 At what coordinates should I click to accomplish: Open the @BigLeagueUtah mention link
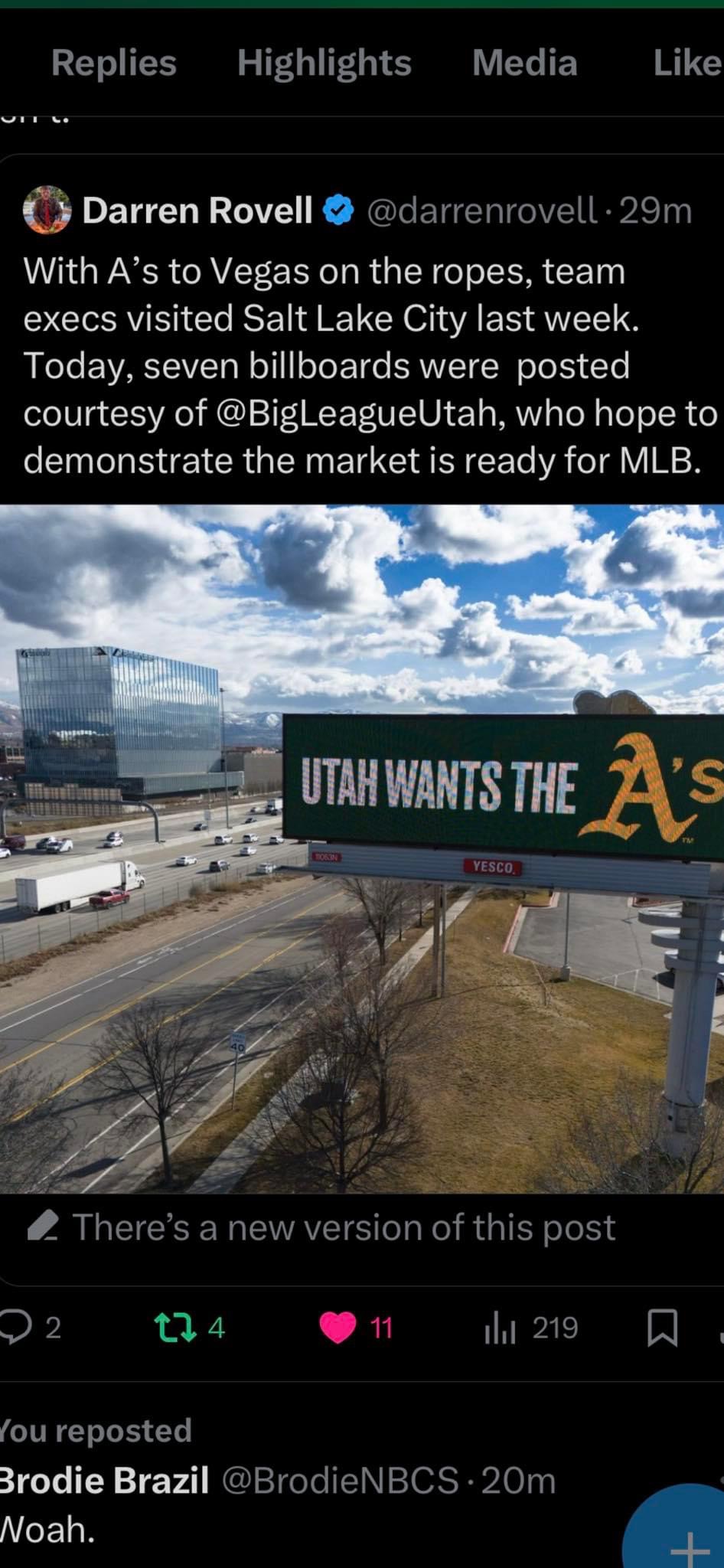357,413
